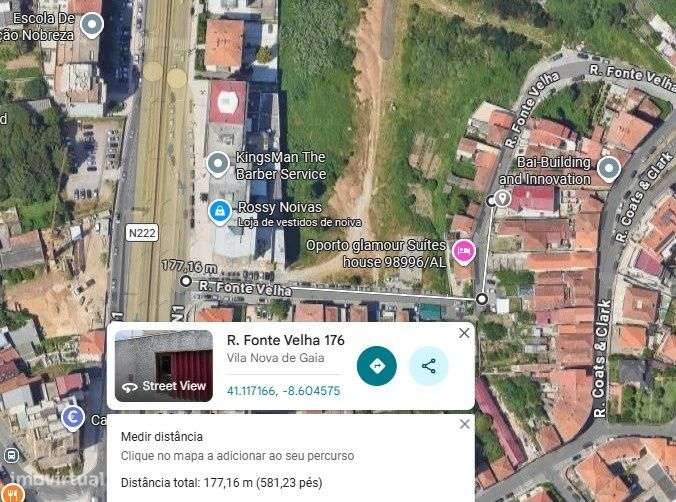The height and width of the screenshot is (502, 676).
Task: Close the R. Fonte Velha 176 card
Action: (x=463, y=334)
